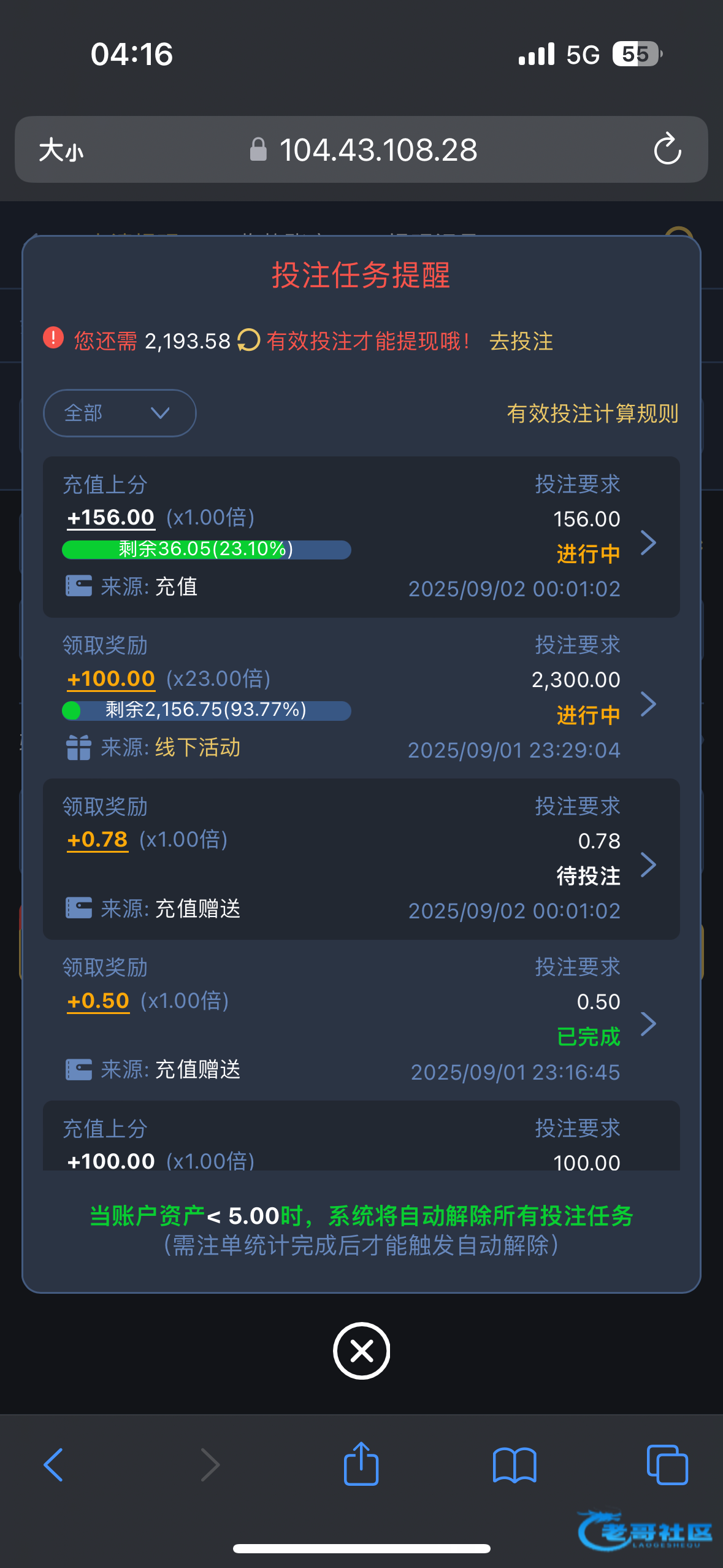
Task: Refresh the required wager amount
Action: pyautogui.click(x=248, y=340)
